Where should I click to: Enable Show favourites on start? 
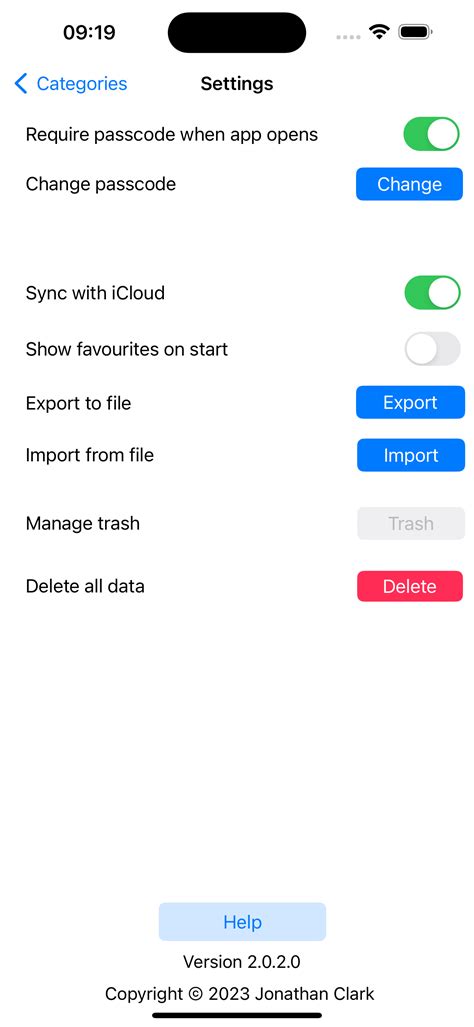click(x=432, y=348)
